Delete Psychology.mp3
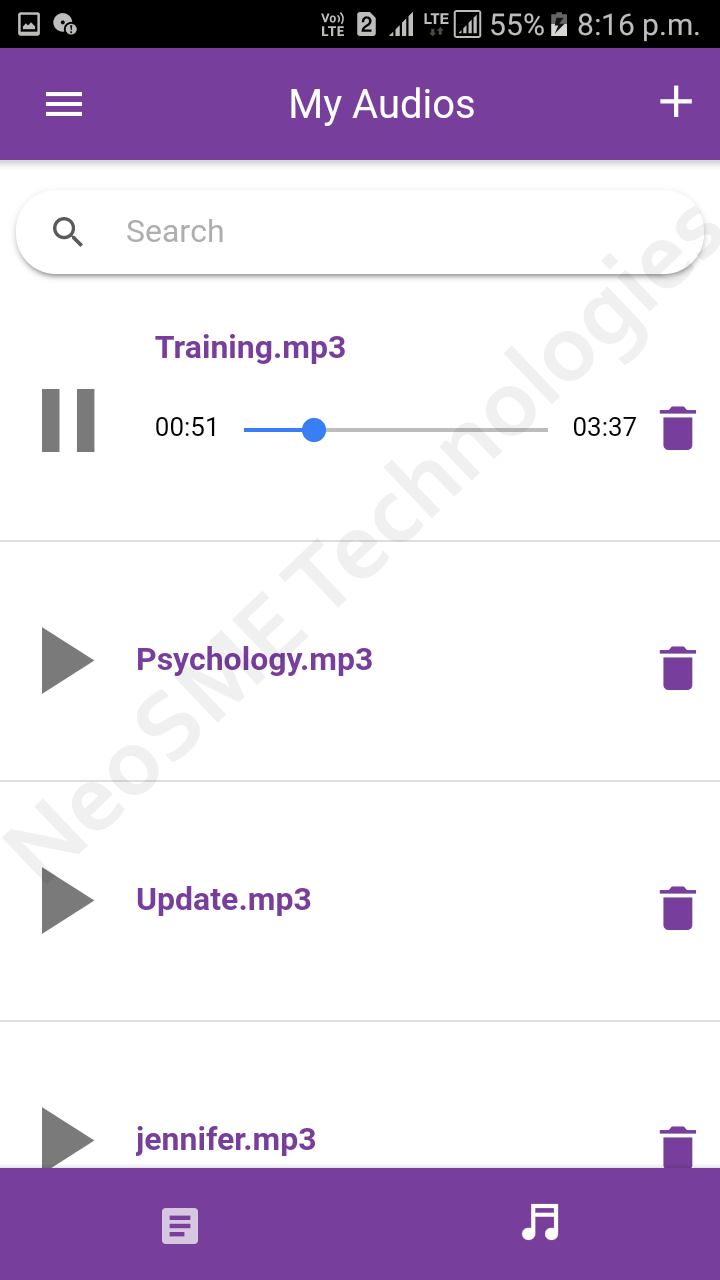 tap(677, 668)
